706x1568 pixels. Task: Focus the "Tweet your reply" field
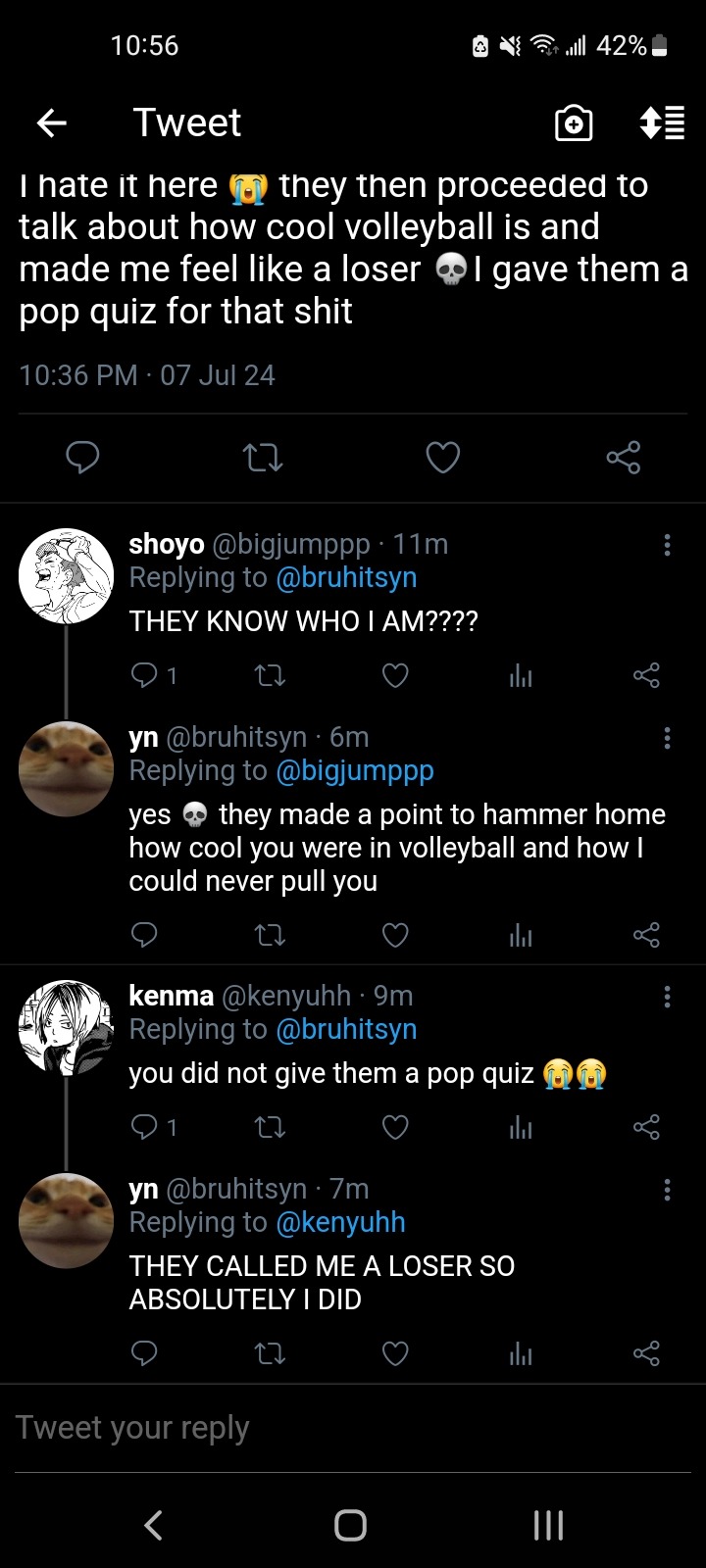294,1428
